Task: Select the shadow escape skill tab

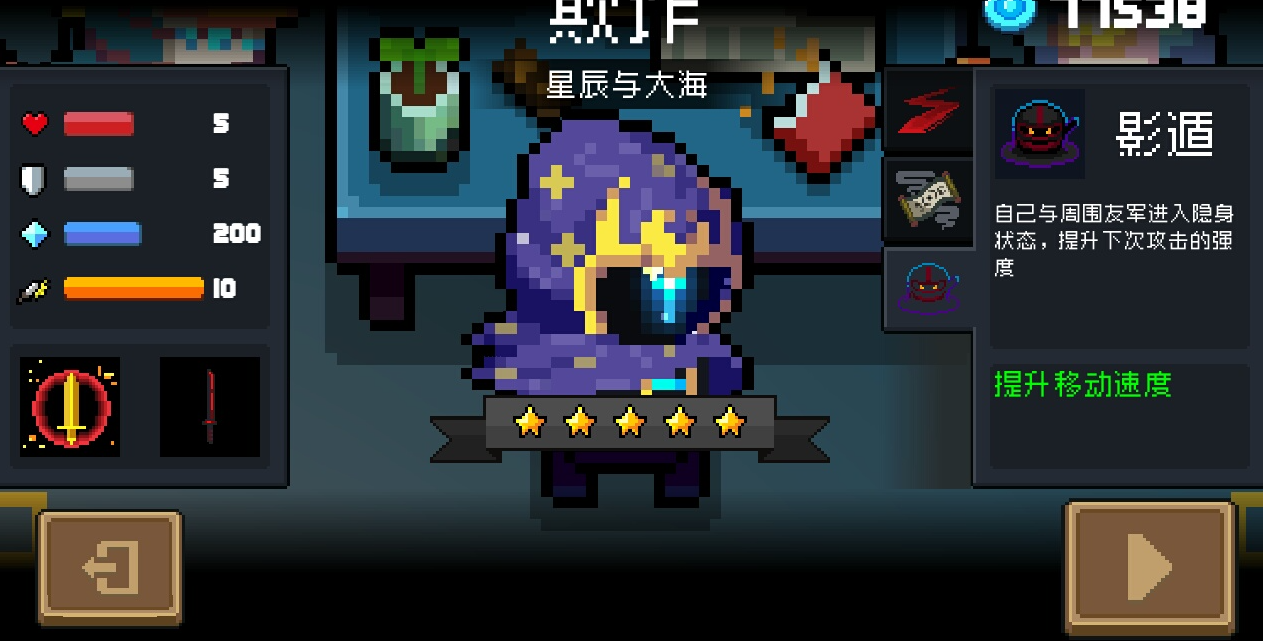Action: click(x=928, y=288)
